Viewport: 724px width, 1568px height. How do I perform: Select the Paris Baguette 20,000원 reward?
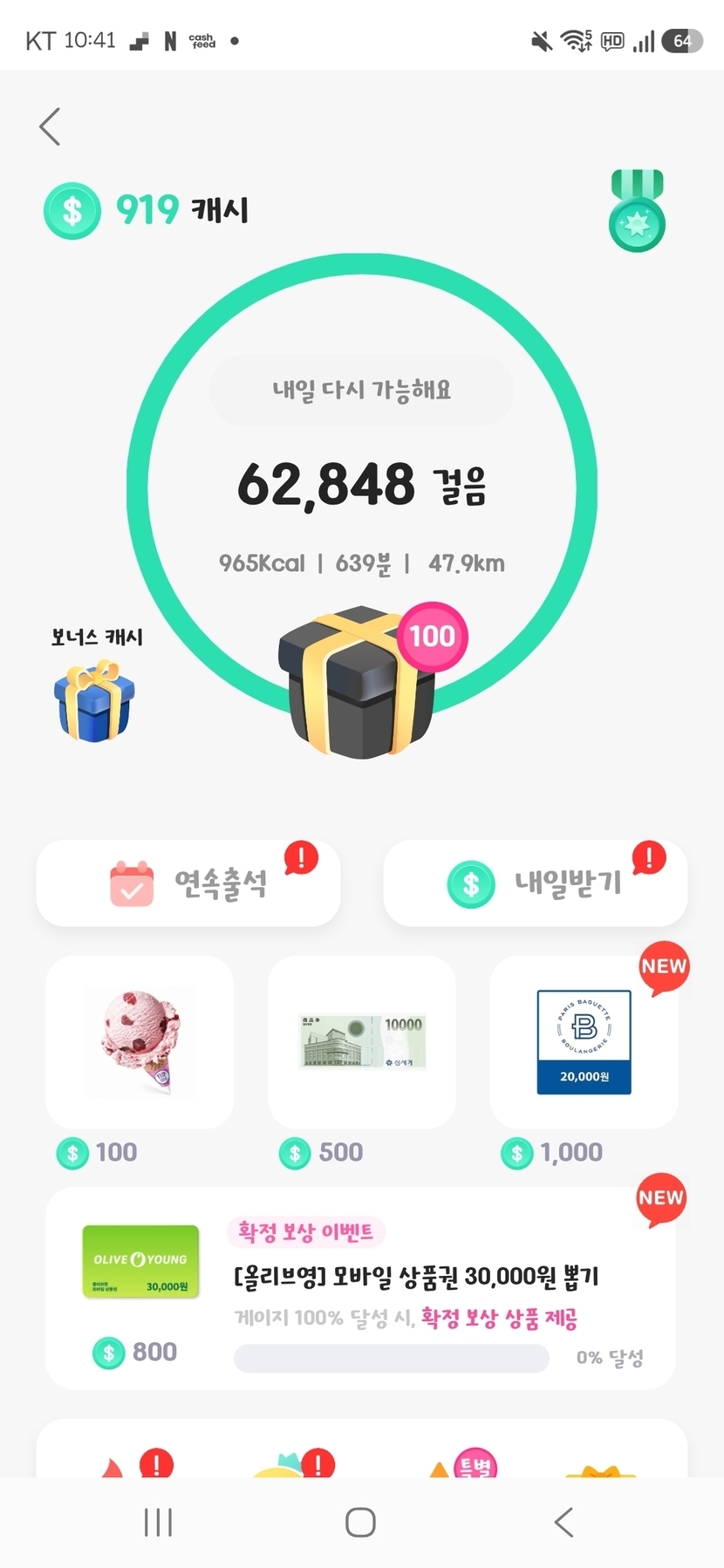tap(584, 1042)
